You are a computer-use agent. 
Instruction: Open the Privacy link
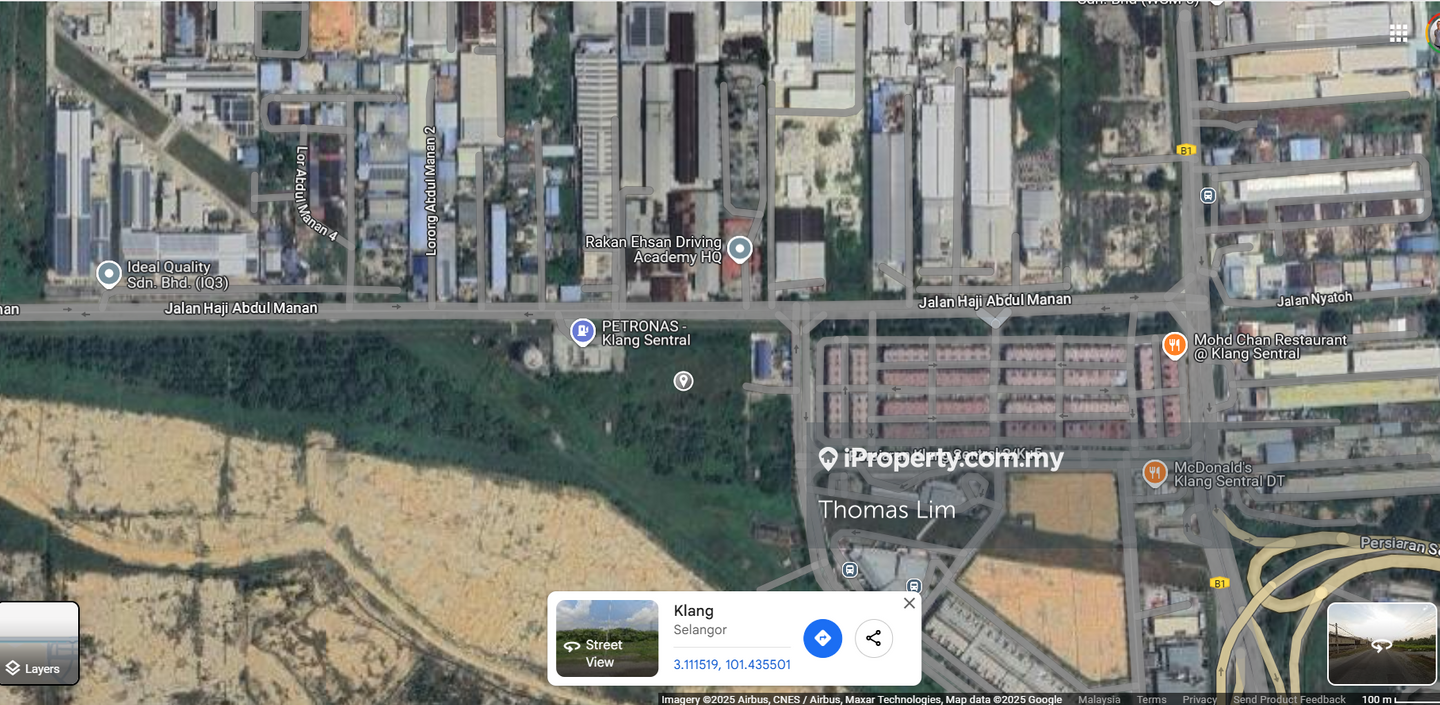click(x=1199, y=699)
